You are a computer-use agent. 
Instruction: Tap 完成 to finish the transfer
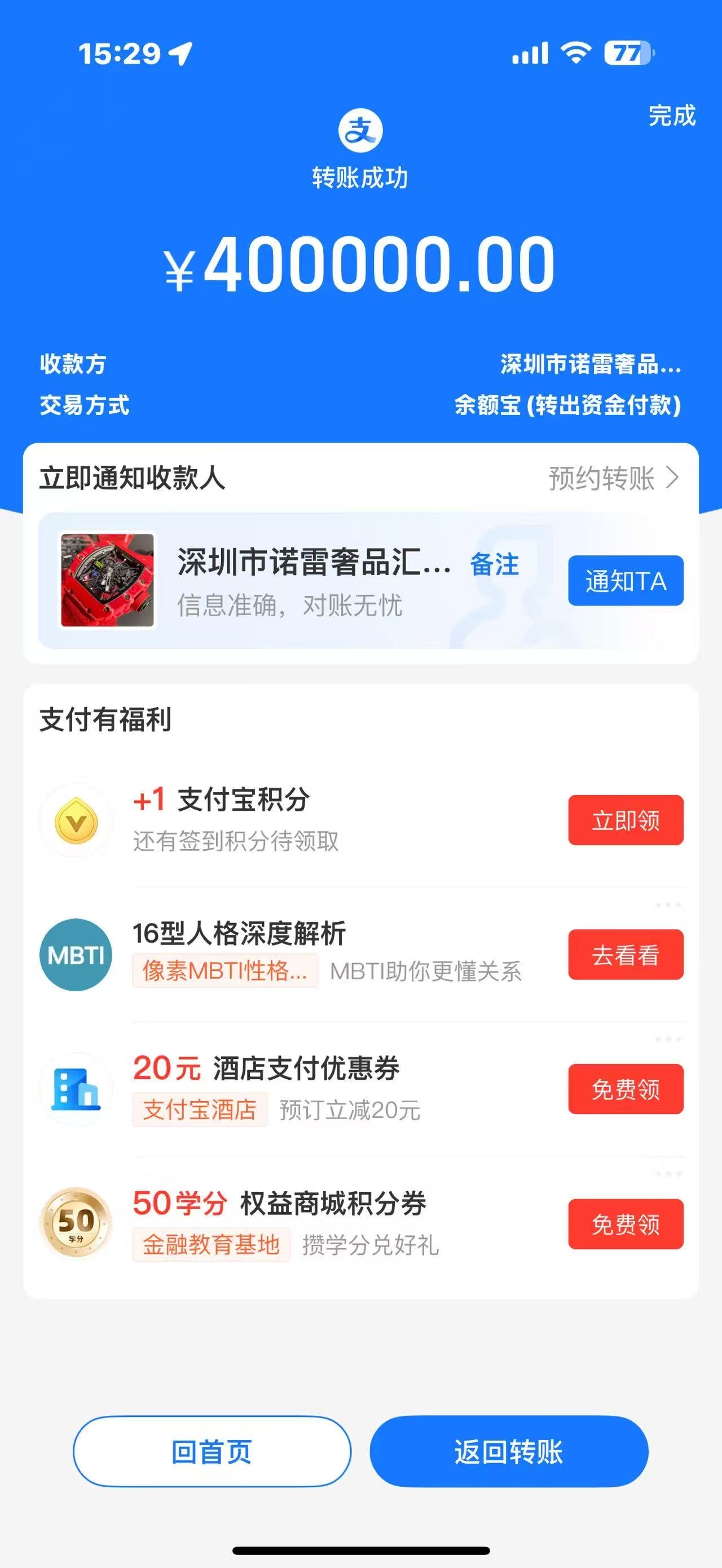point(671,116)
